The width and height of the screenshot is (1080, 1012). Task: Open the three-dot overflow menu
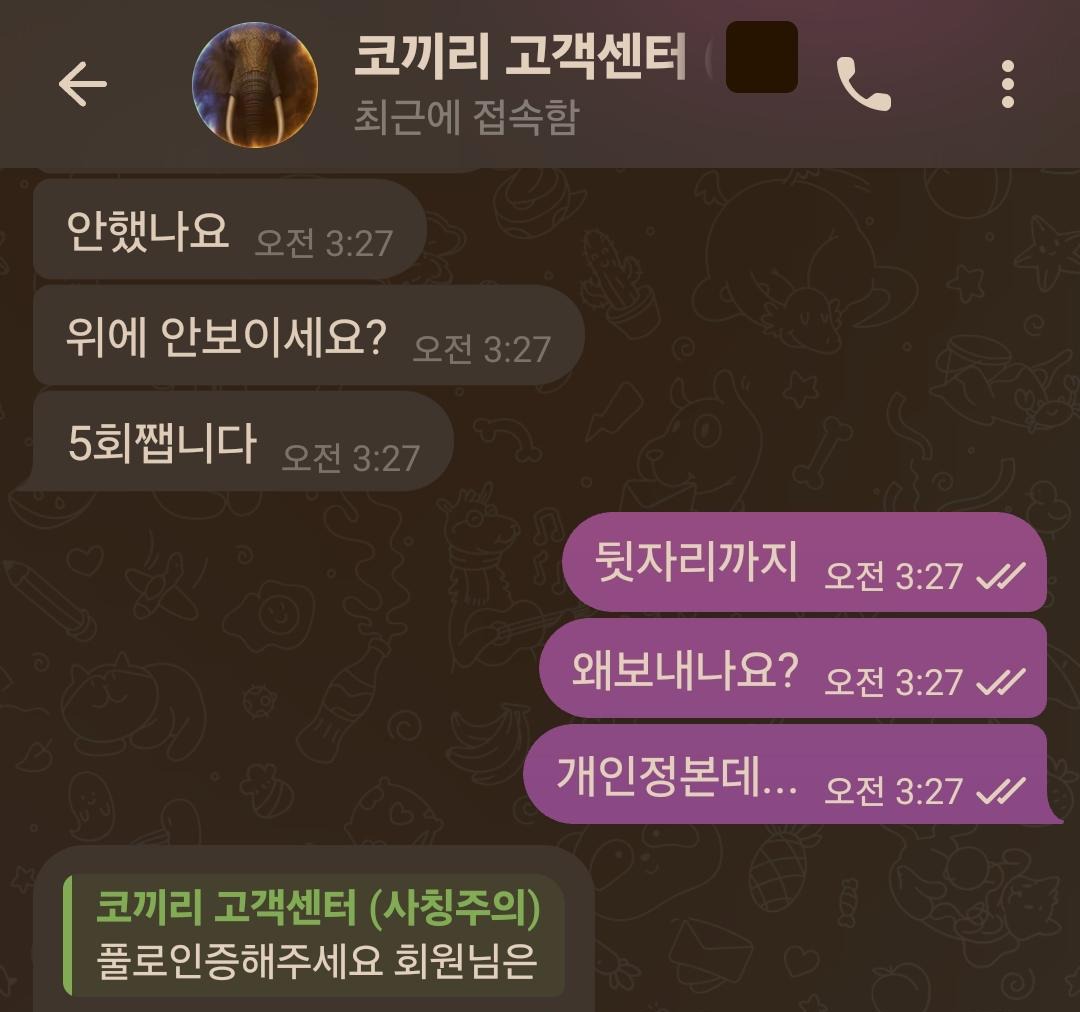coord(1007,84)
